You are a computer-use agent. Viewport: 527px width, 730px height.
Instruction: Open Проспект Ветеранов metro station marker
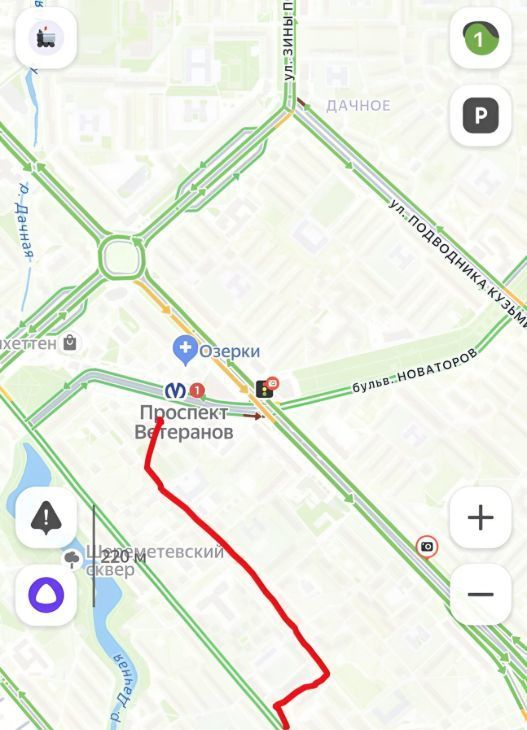tap(175, 390)
